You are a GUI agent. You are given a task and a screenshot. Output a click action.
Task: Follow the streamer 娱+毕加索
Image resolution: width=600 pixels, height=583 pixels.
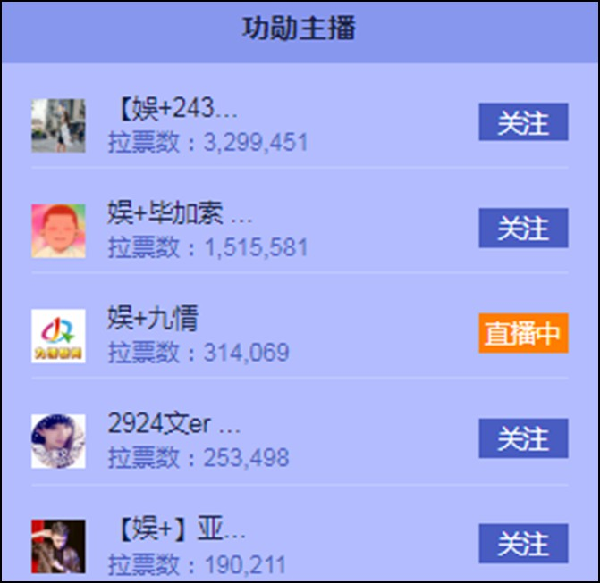coord(523,228)
